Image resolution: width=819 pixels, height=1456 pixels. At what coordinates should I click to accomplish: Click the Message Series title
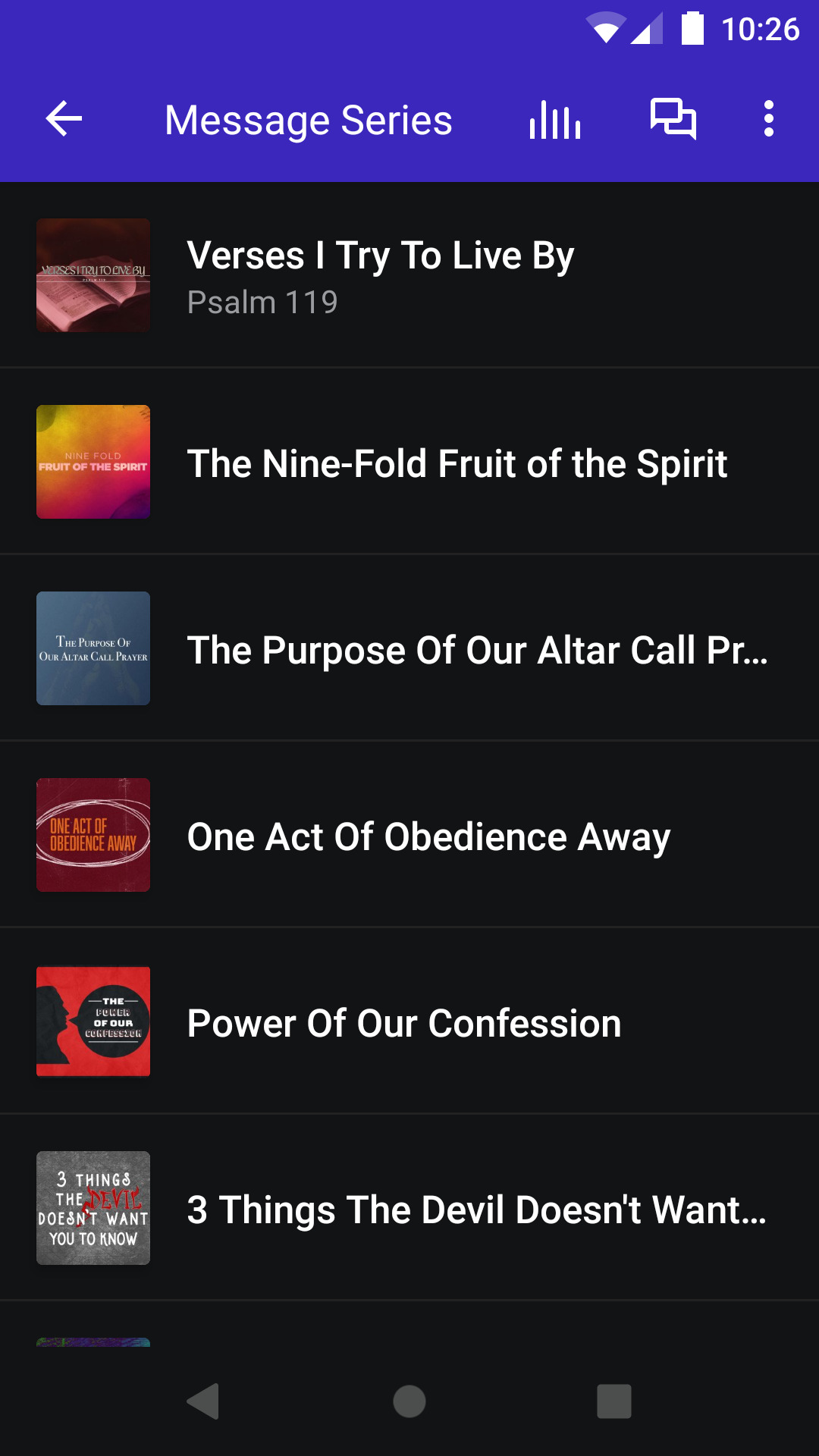pos(308,118)
